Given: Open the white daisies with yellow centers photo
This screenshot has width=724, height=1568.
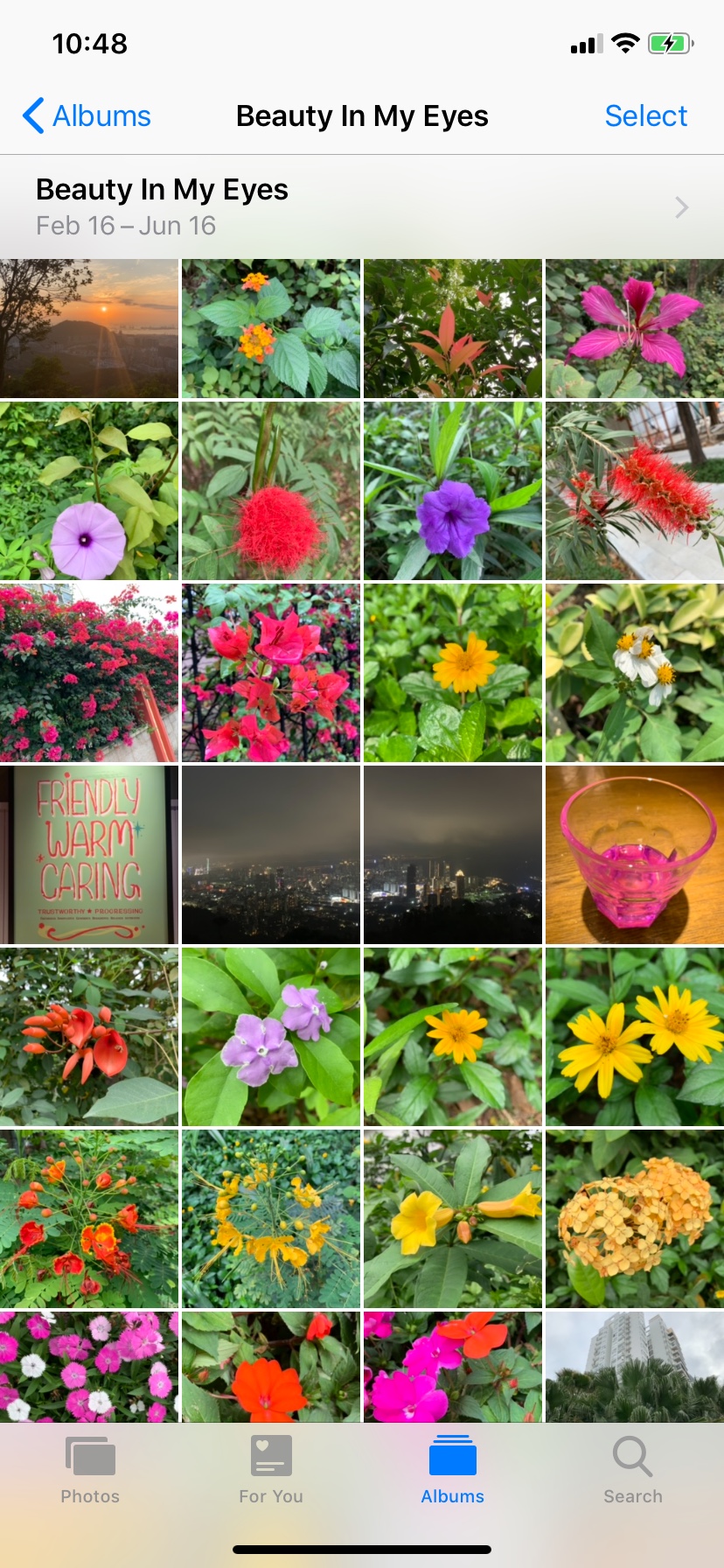Looking at the screenshot, I should [x=634, y=673].
